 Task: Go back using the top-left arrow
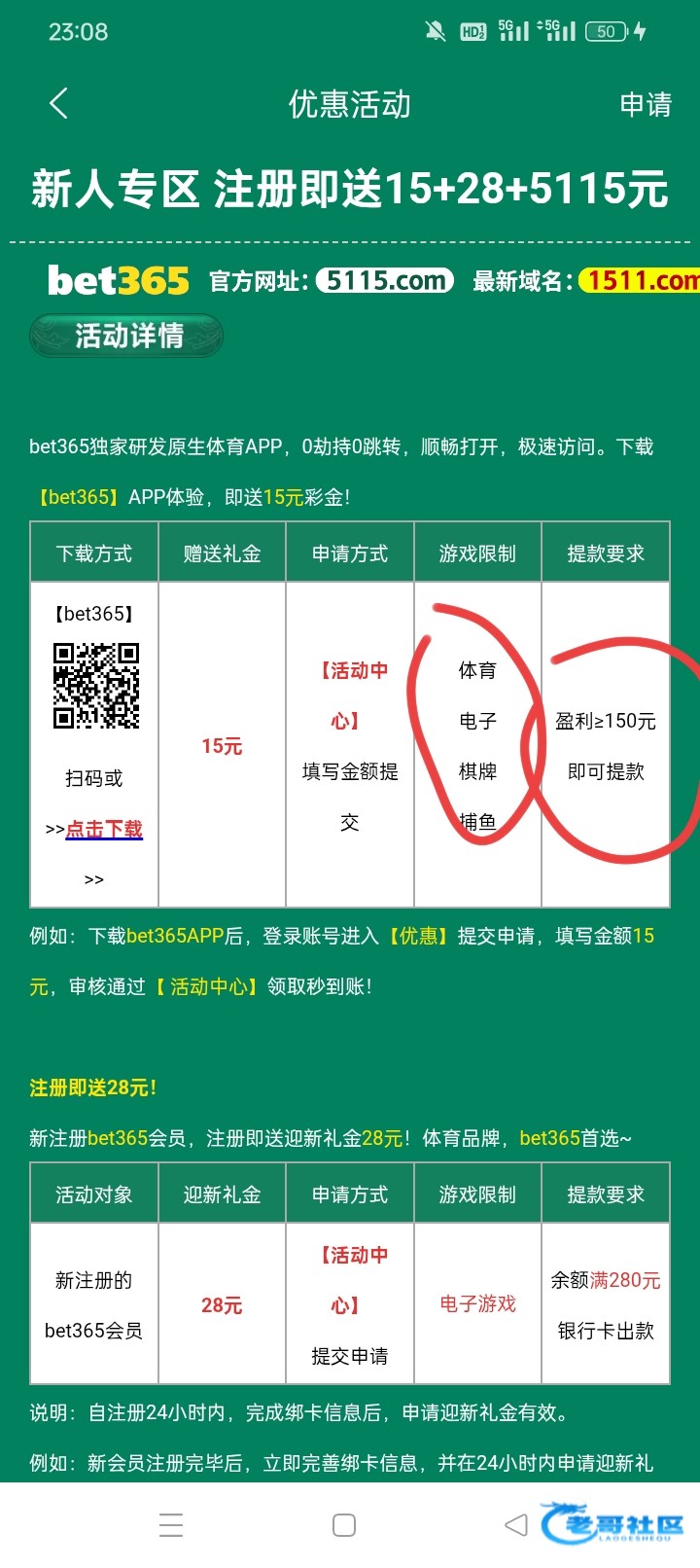pos(59,103)
